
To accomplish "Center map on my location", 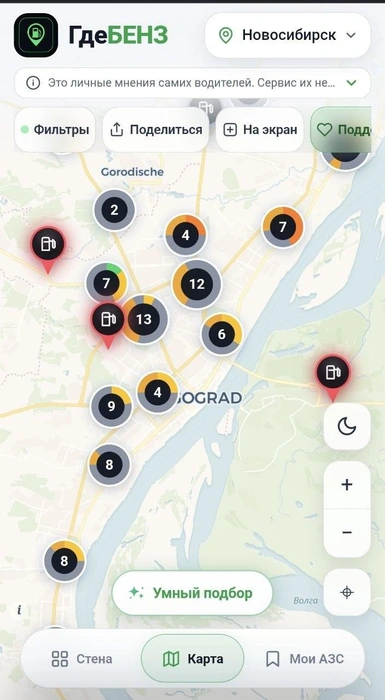I will tap(347, 592).
